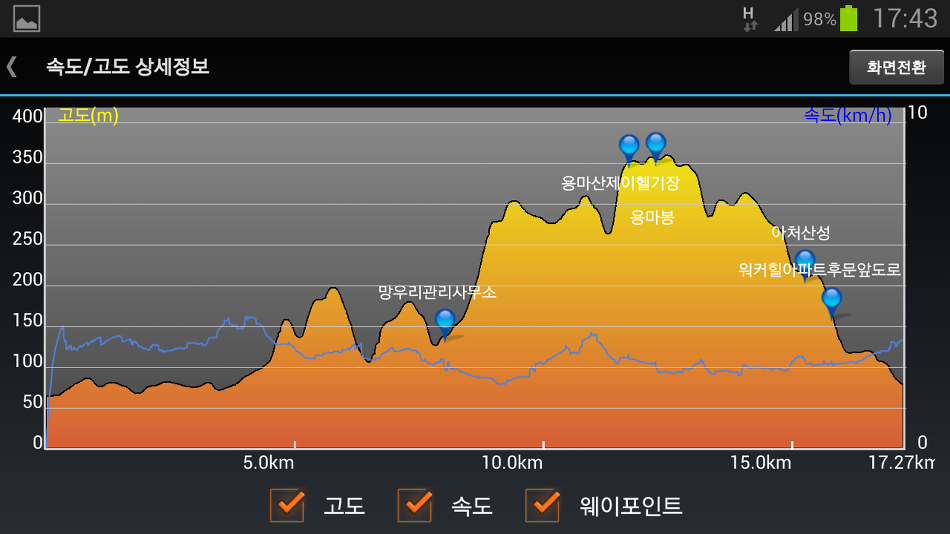Image resolution: width=950 pixels, height=534 pixels.
Task: Select the 용마봉 waypoint pin
Action: [x=656, y=147]
